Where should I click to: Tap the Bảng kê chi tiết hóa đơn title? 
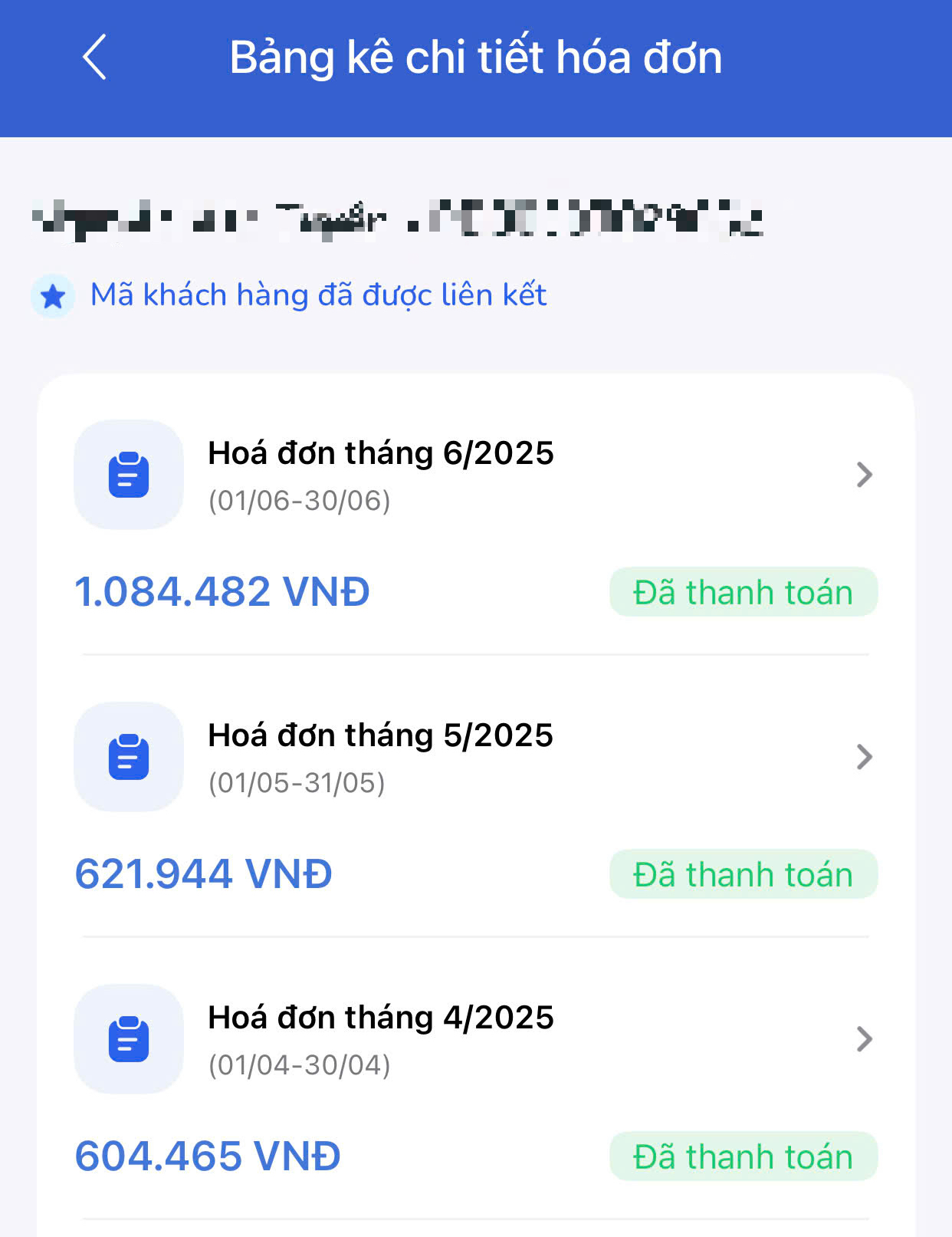476,58
